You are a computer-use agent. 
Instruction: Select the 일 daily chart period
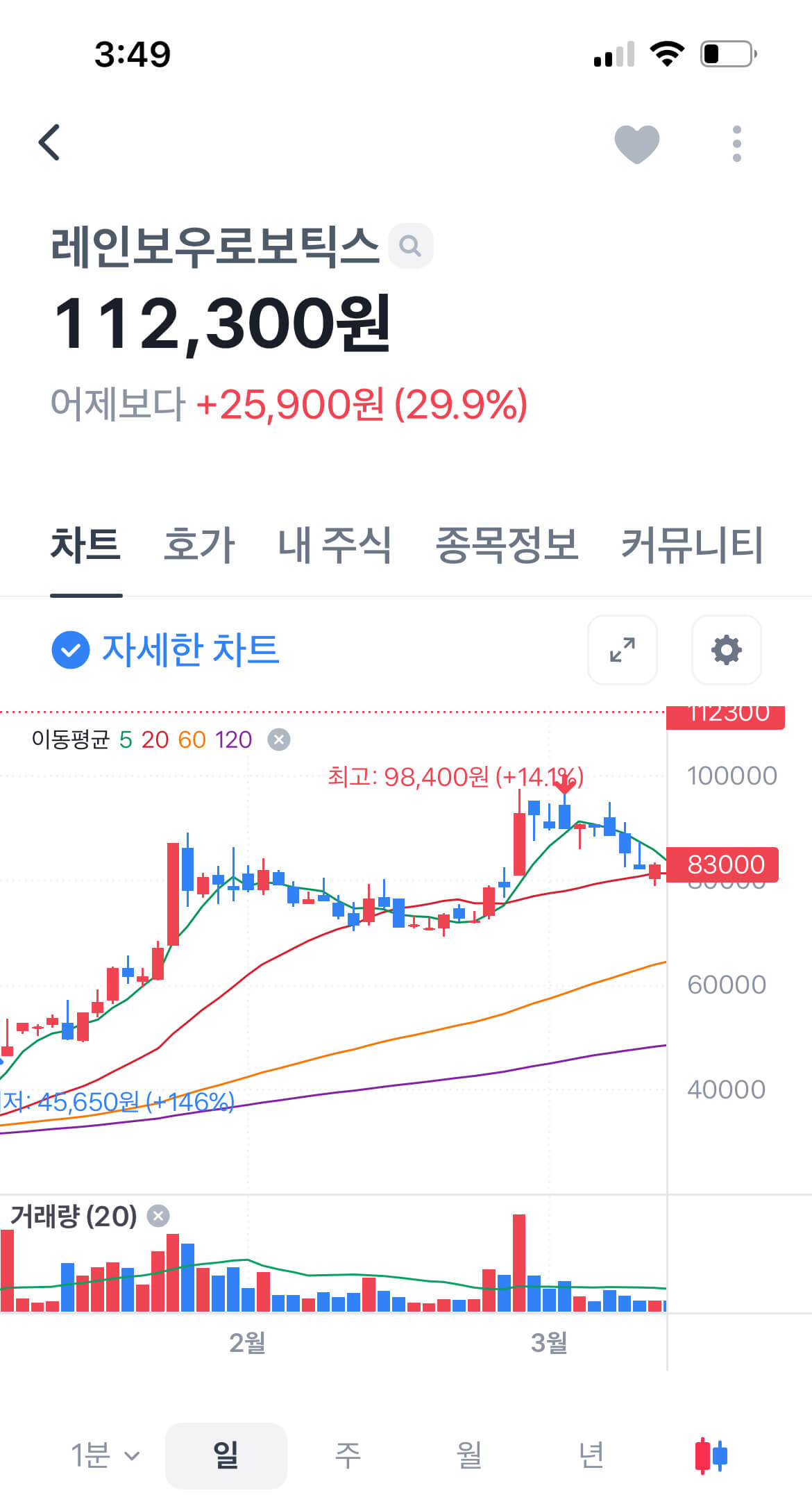click(226, 1455)
